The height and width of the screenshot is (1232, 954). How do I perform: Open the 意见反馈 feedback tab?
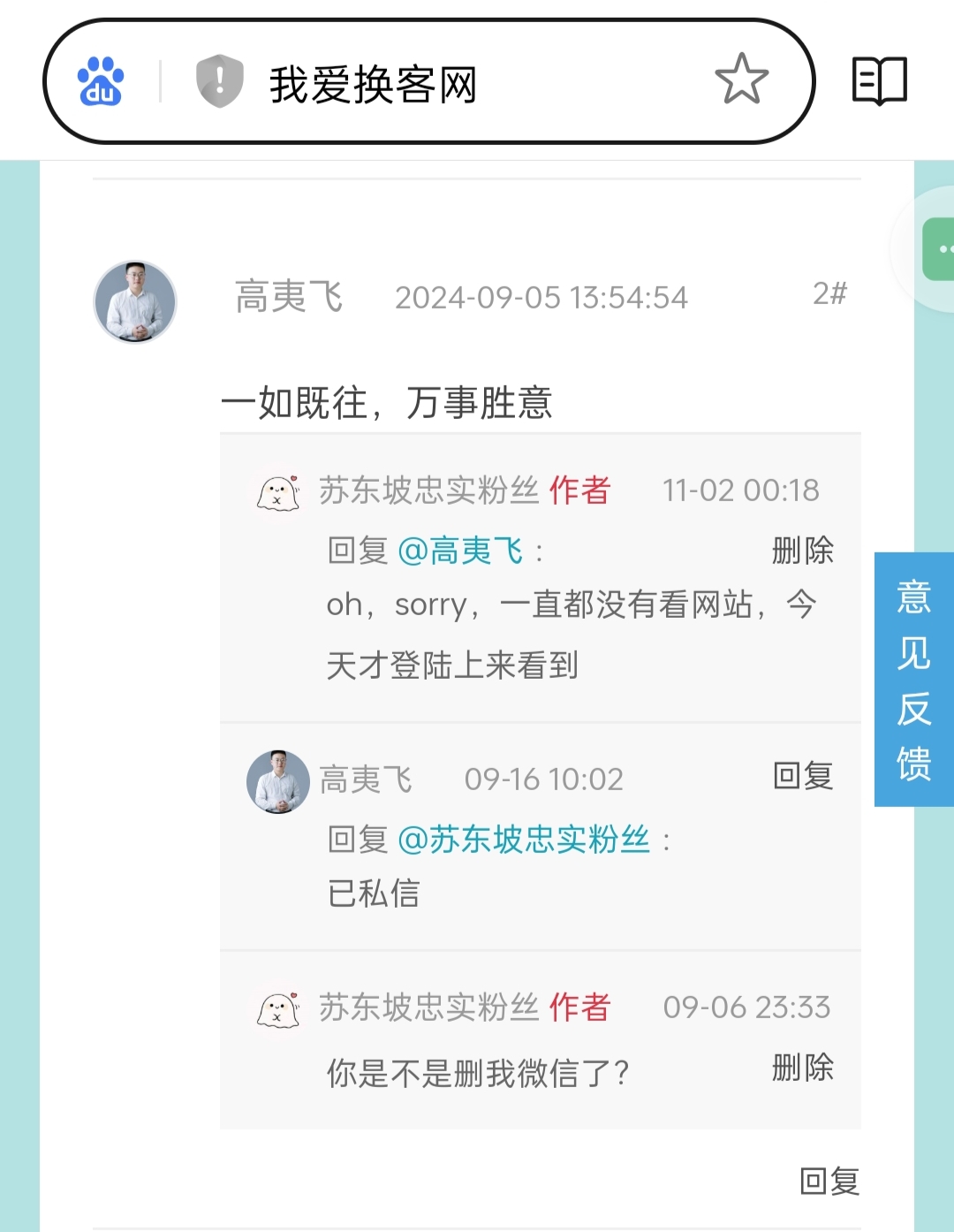[913, 679]
